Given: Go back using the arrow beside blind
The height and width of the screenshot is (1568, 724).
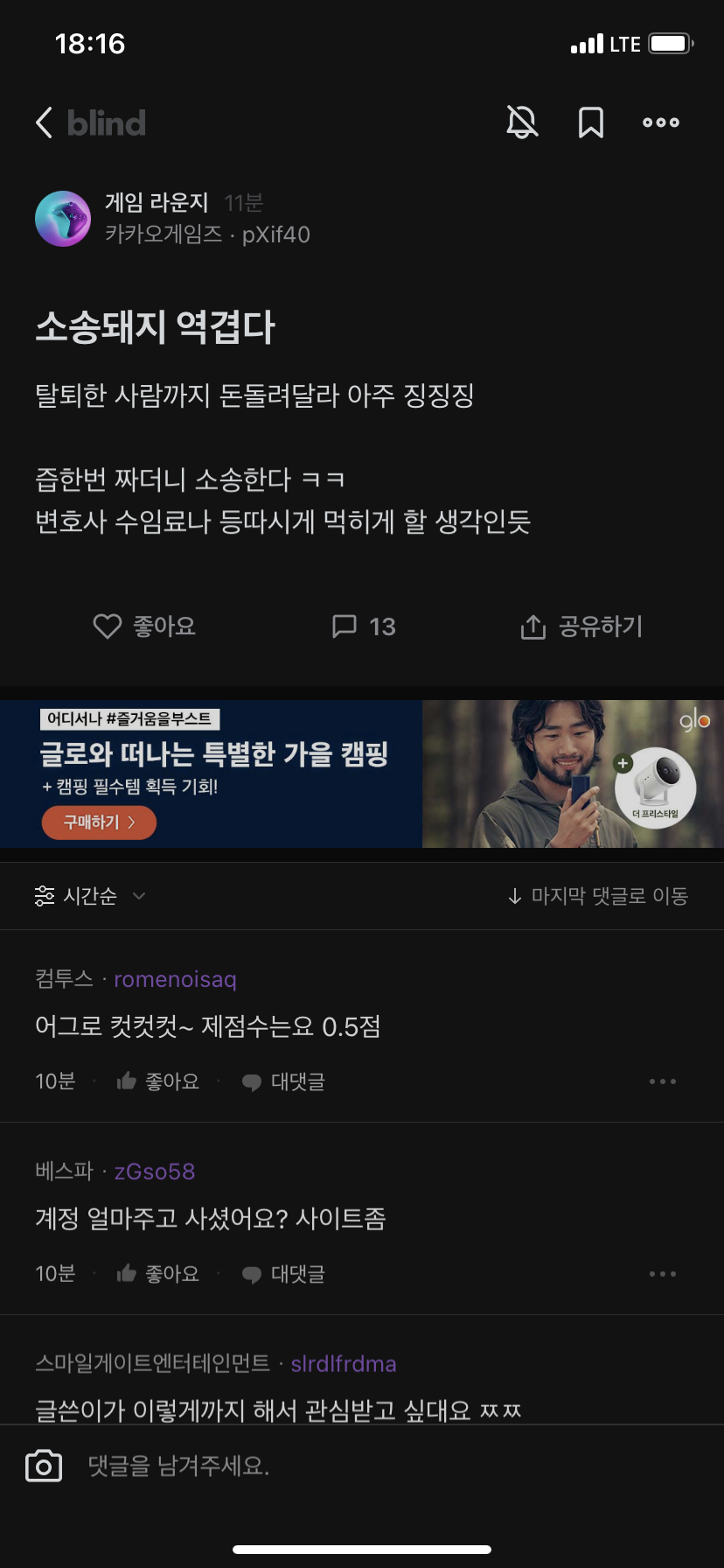Looking at the screenshot, I should pos(45,122).
